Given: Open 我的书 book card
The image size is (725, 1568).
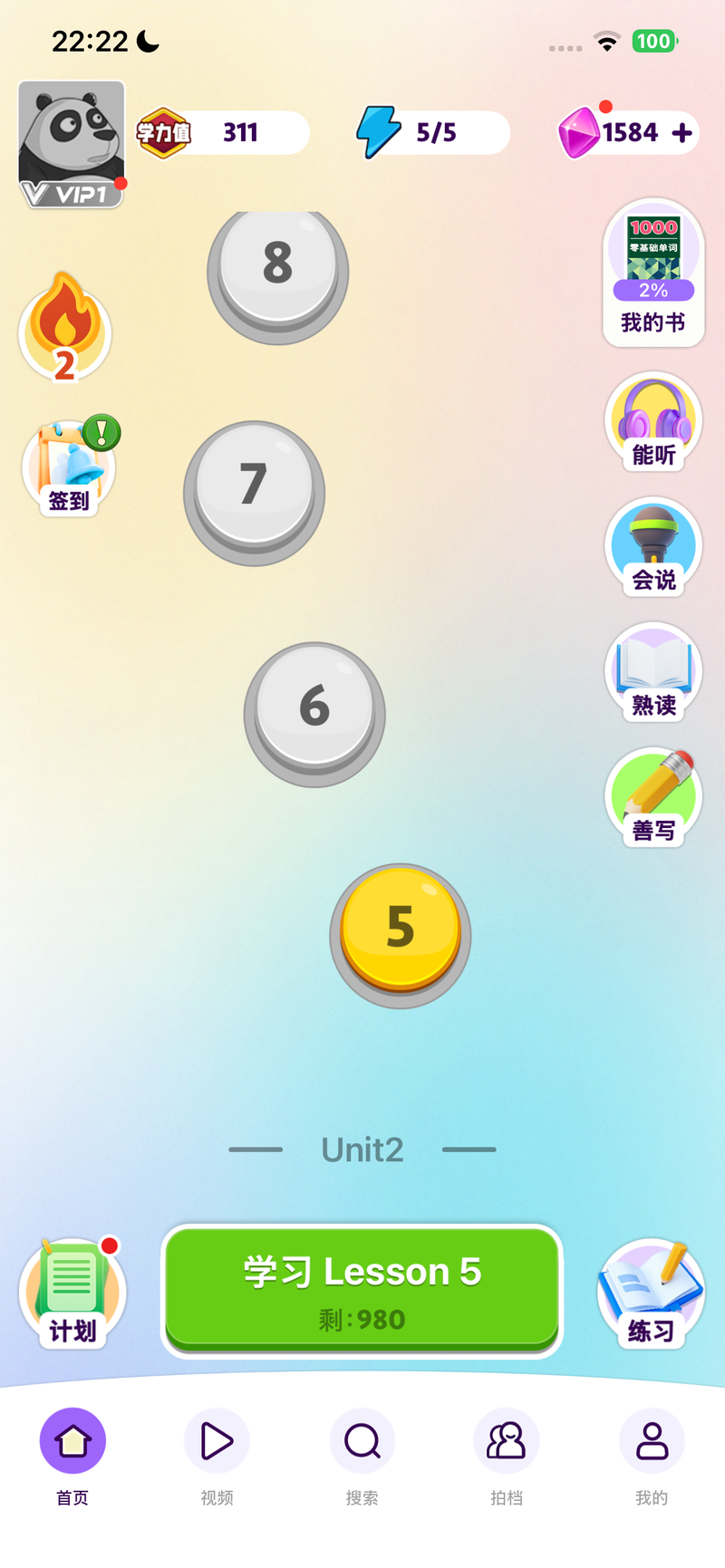Looking at the screenshot, I should tap(652, 272).
